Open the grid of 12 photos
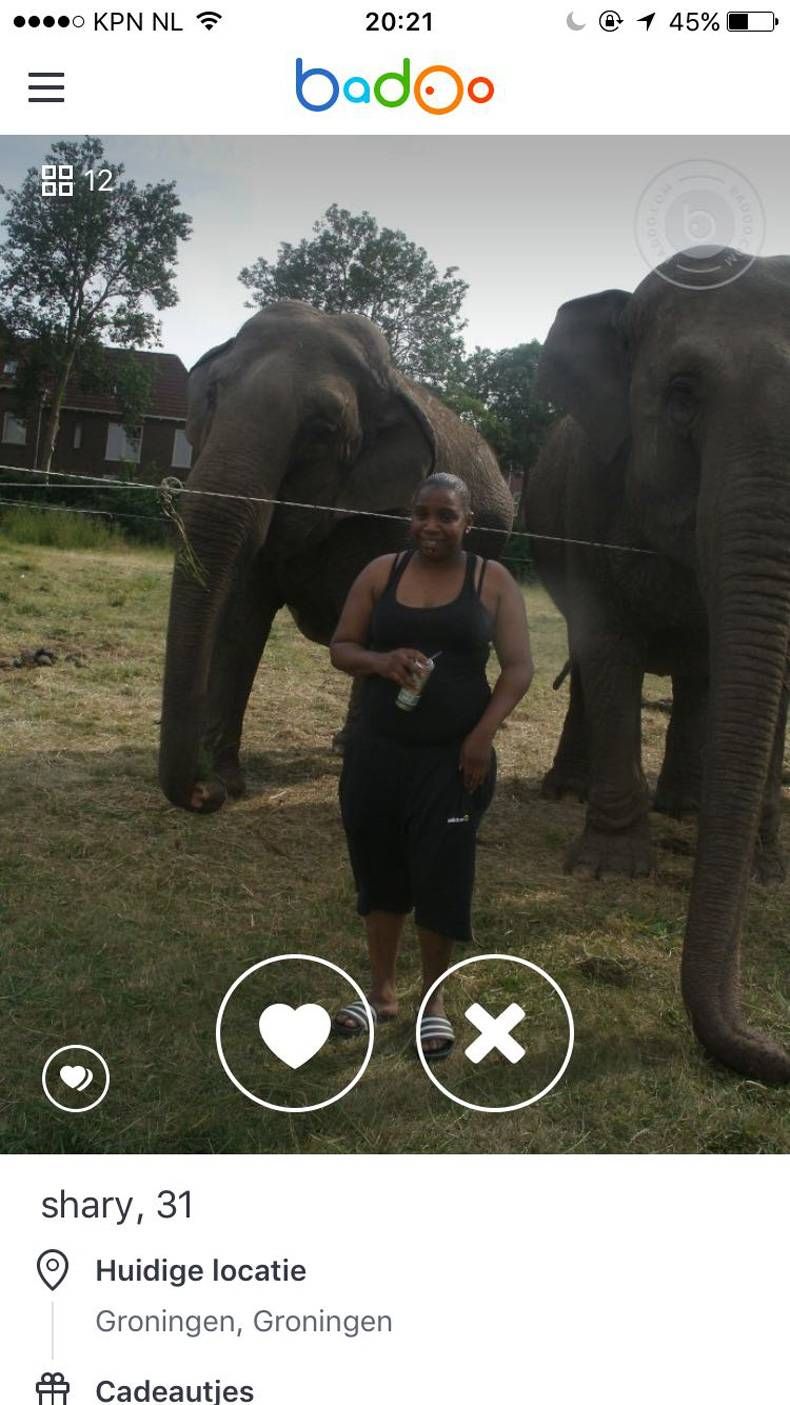This screenshot has height=1405, width=790. pyautogui.click(x=76, y=181)
